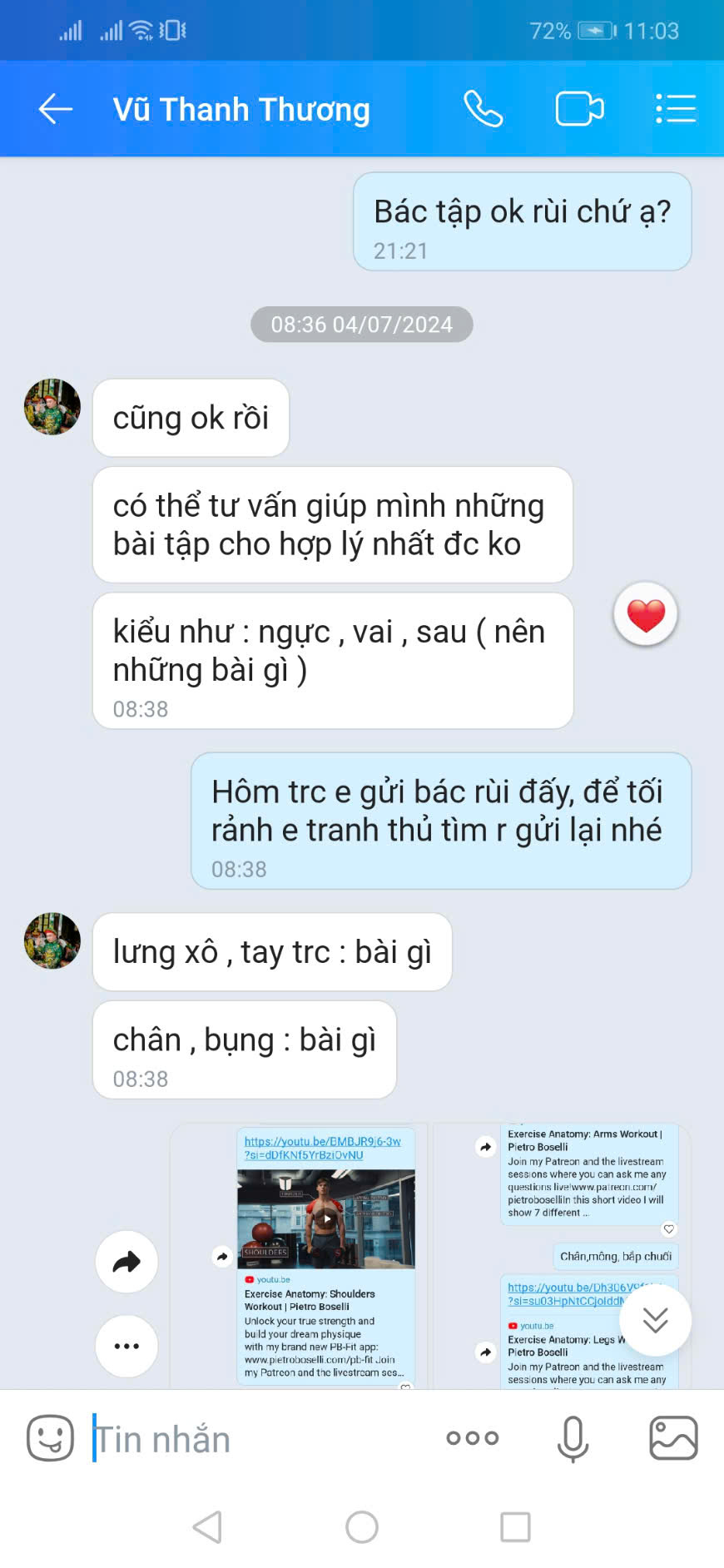Start a video call with Vũ Thanh Thương
724x1568 pixels.
pyautogui.click(x=579, y=109)
